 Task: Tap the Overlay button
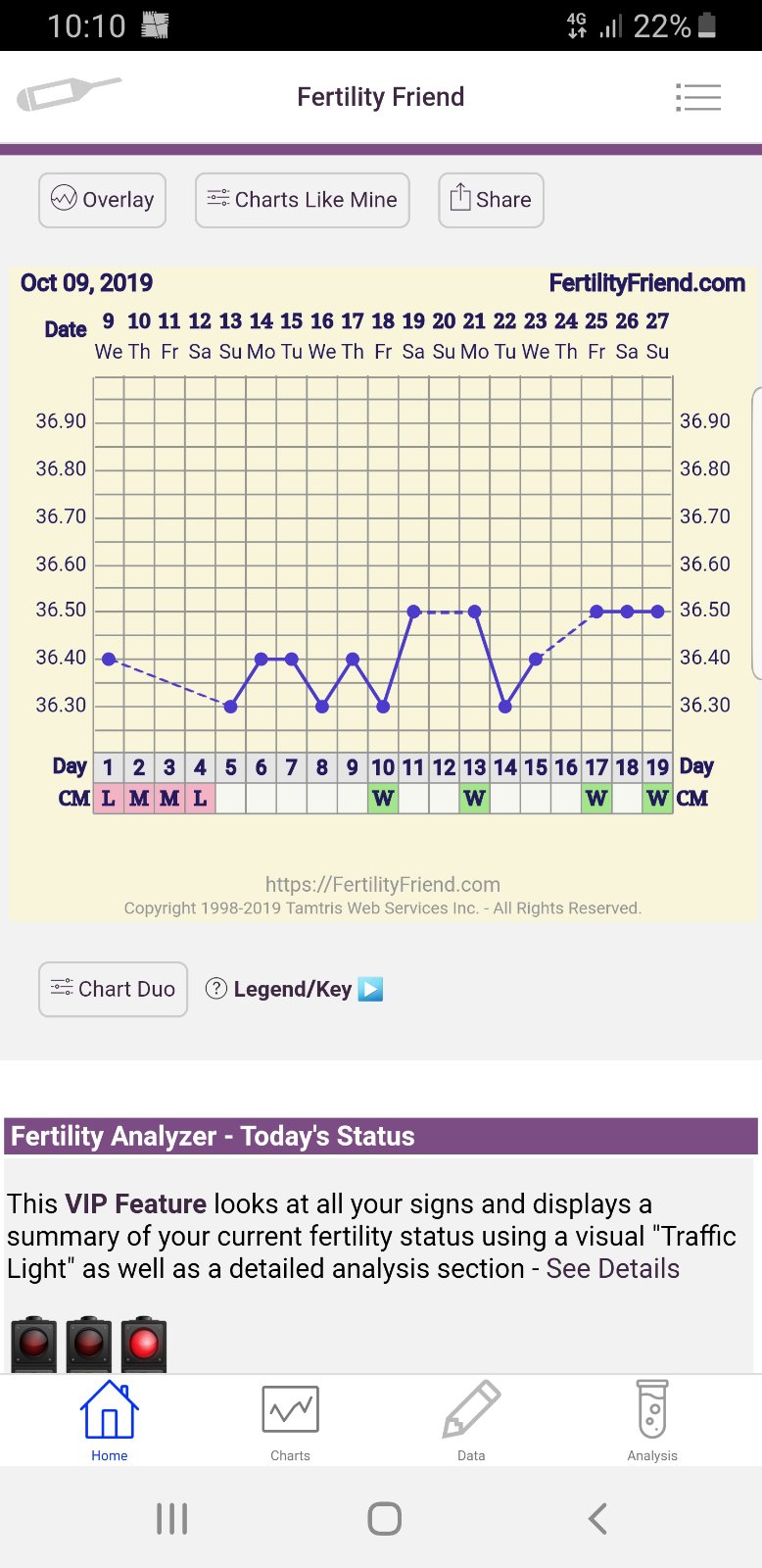tap(103, 200)
